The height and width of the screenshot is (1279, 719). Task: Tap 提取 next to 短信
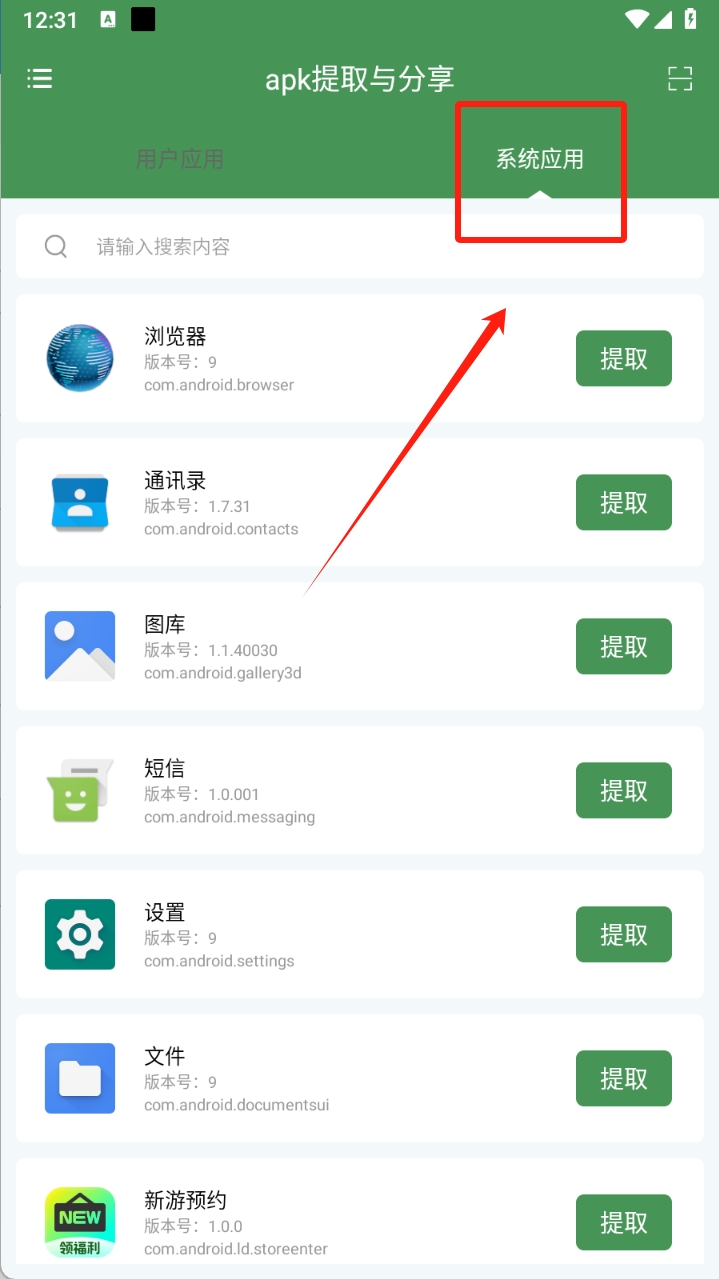623,791
